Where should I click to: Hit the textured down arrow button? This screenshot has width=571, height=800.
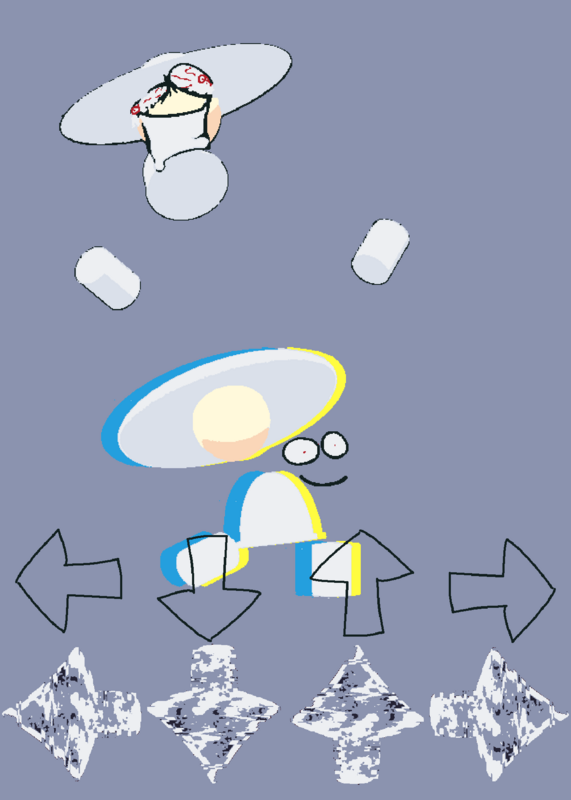(x=213, y=713)
